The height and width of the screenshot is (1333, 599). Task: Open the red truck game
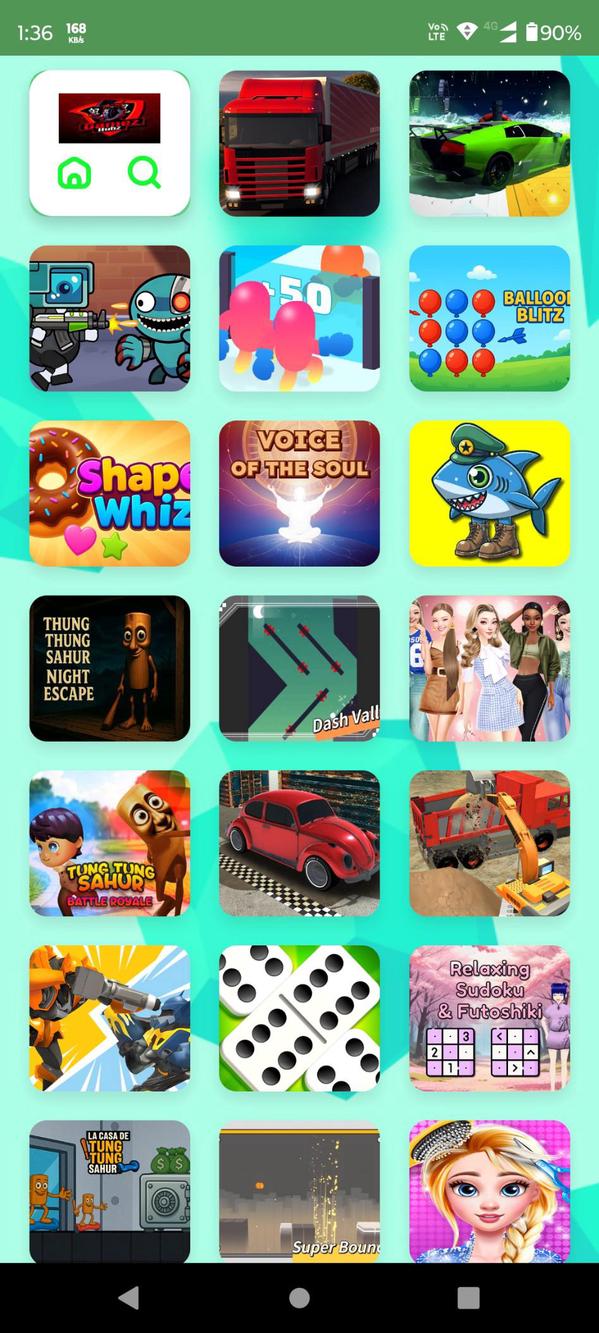299,143
